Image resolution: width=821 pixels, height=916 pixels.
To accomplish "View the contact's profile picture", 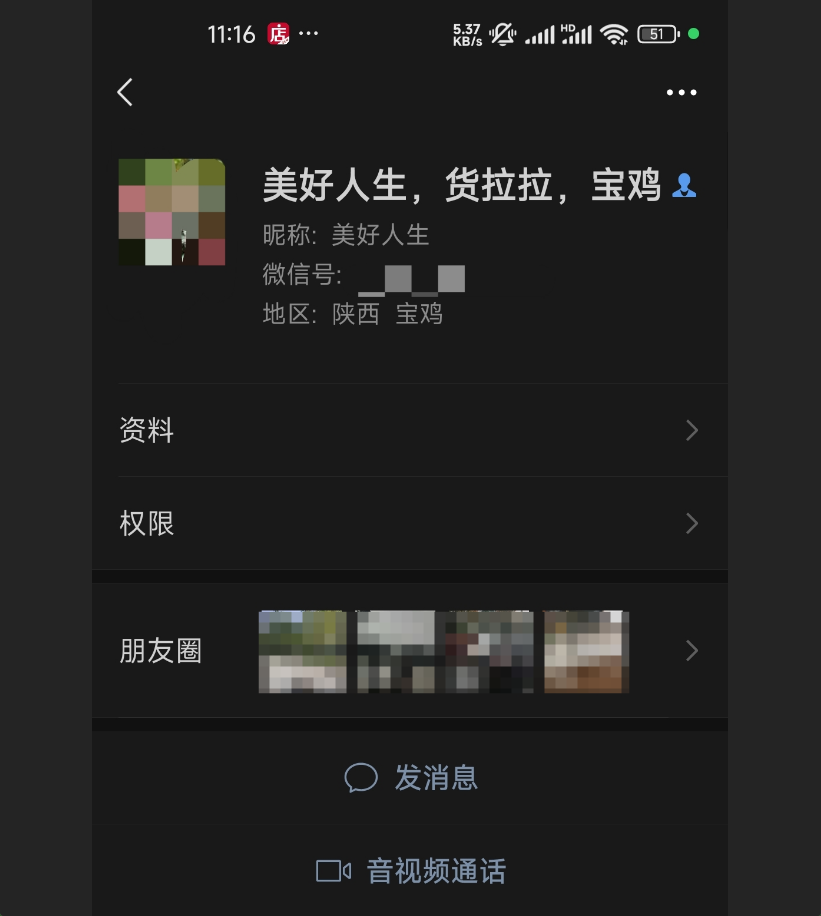I will pyautogui.click(x=172, y=212).
